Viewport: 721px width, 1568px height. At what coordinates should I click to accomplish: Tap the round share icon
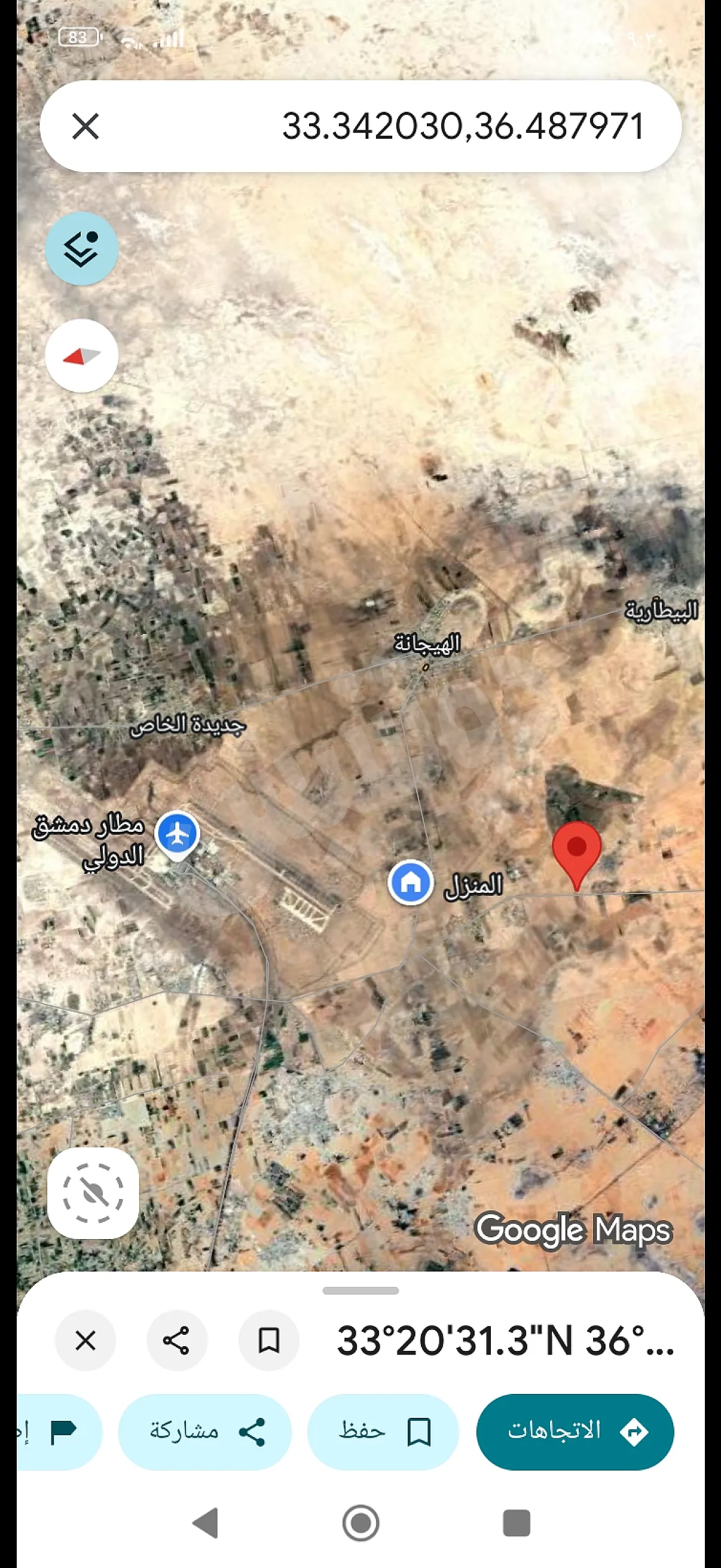(177, 1340)
